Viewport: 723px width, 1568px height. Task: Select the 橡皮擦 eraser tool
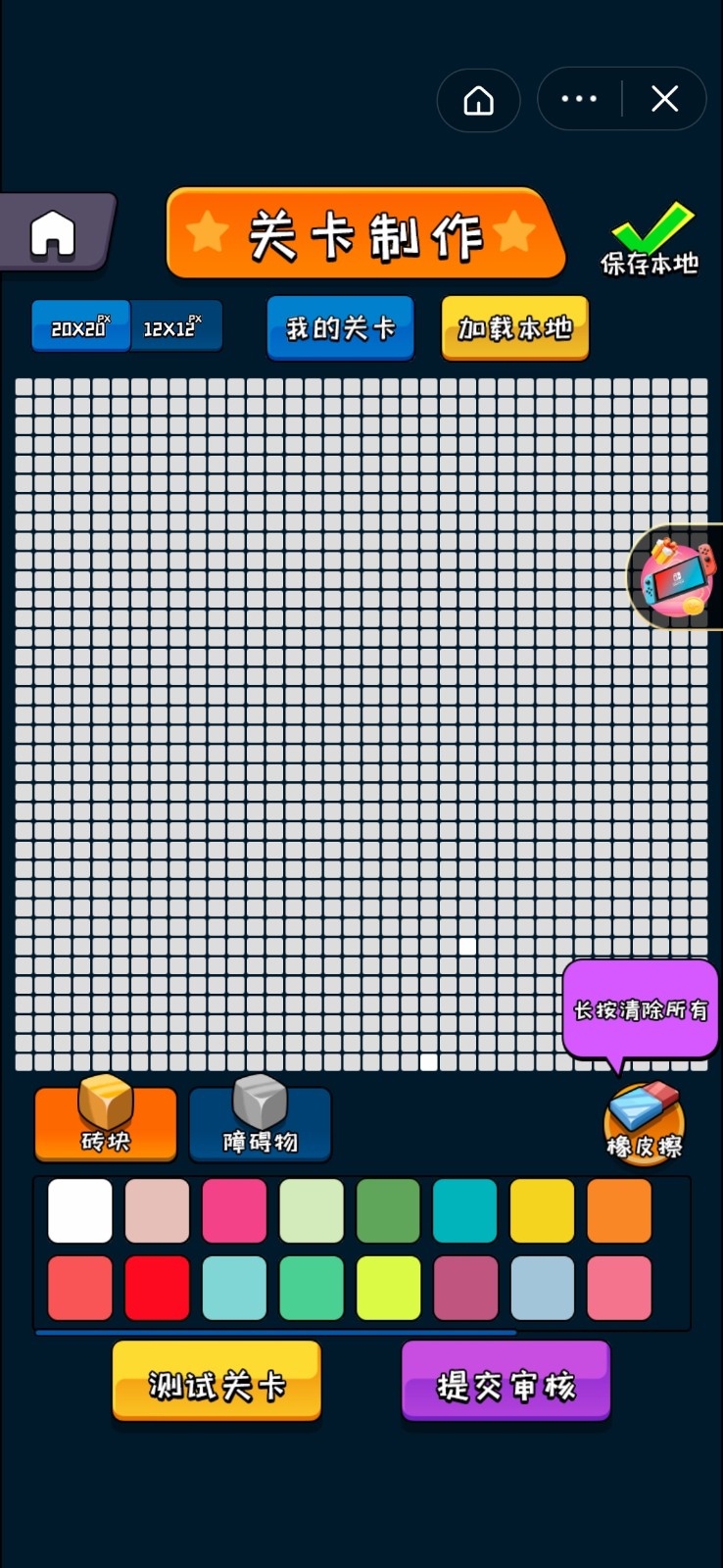[644, 1123]
